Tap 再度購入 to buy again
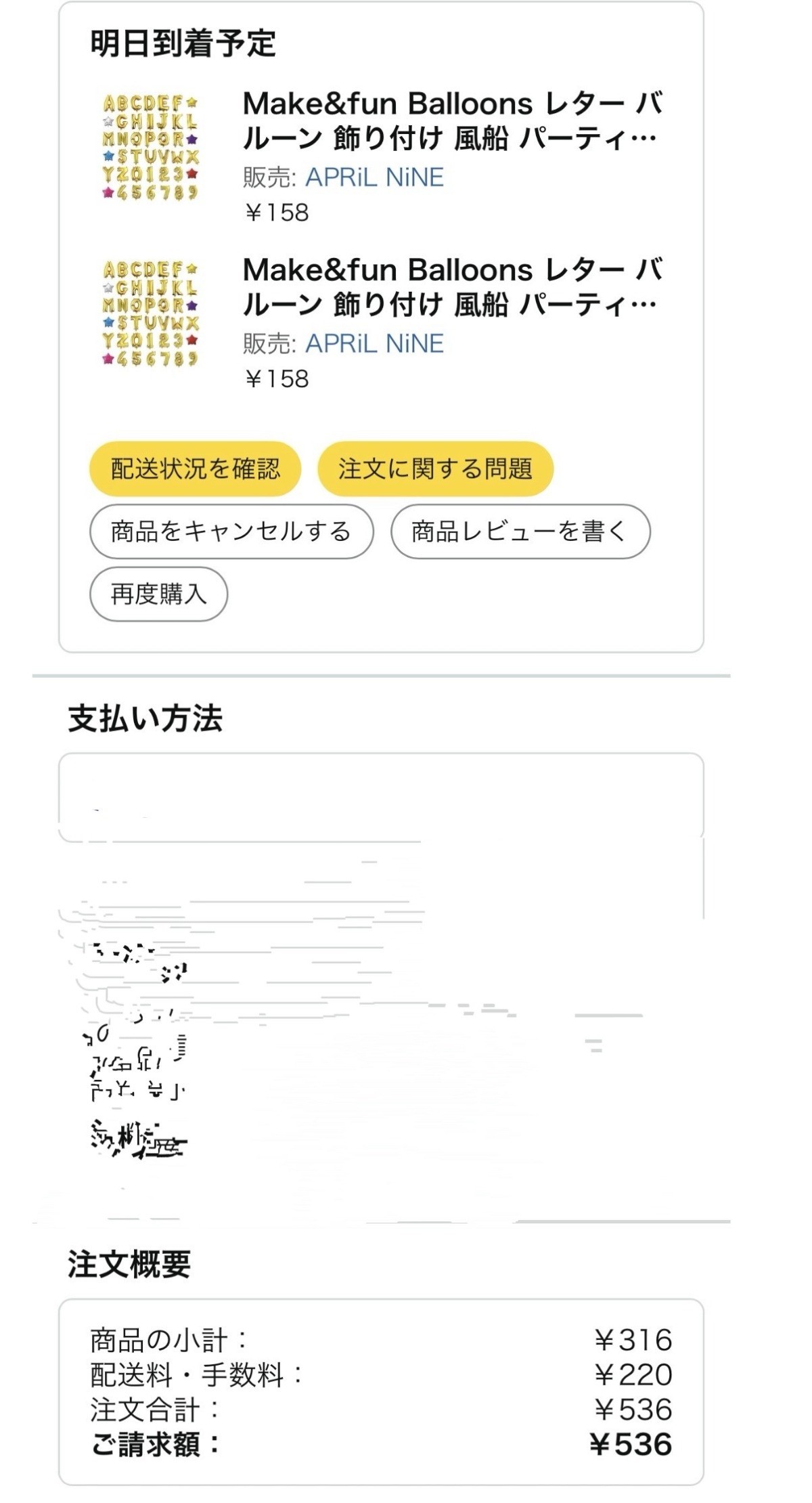Screen dimensions: 812x1503 click(158, 594)
